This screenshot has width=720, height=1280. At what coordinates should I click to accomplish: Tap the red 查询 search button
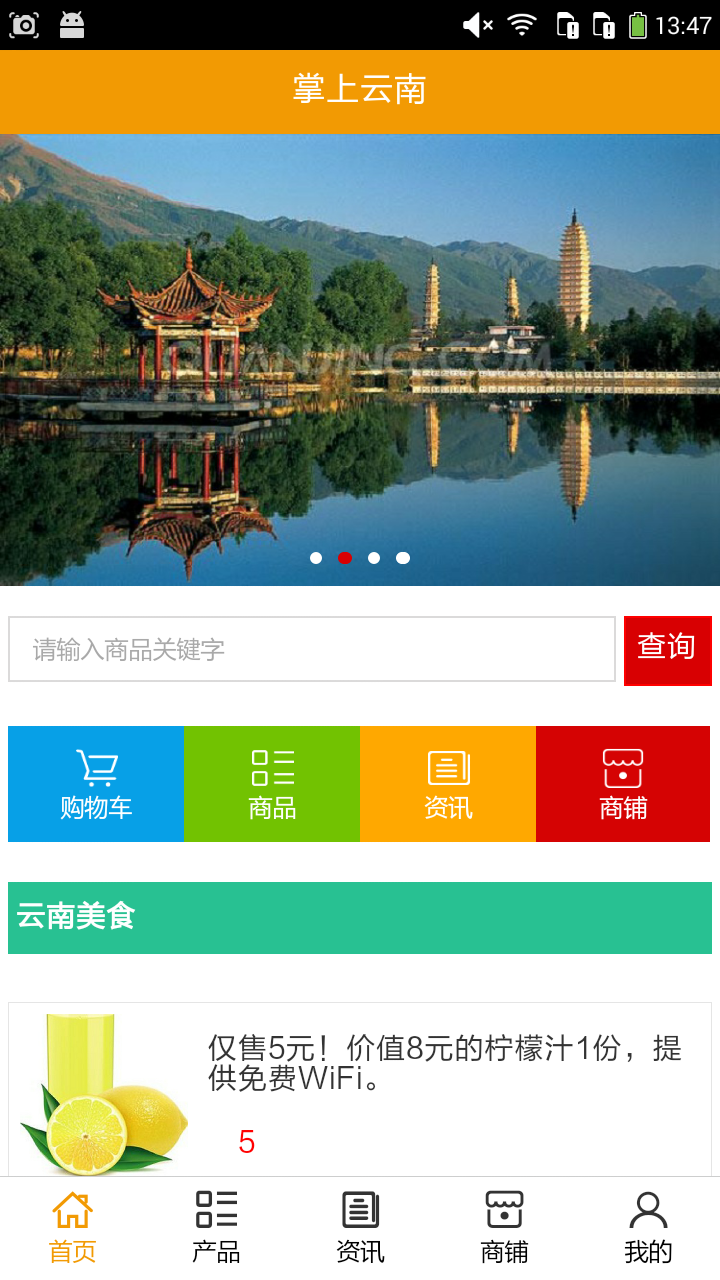coord(667,650)
